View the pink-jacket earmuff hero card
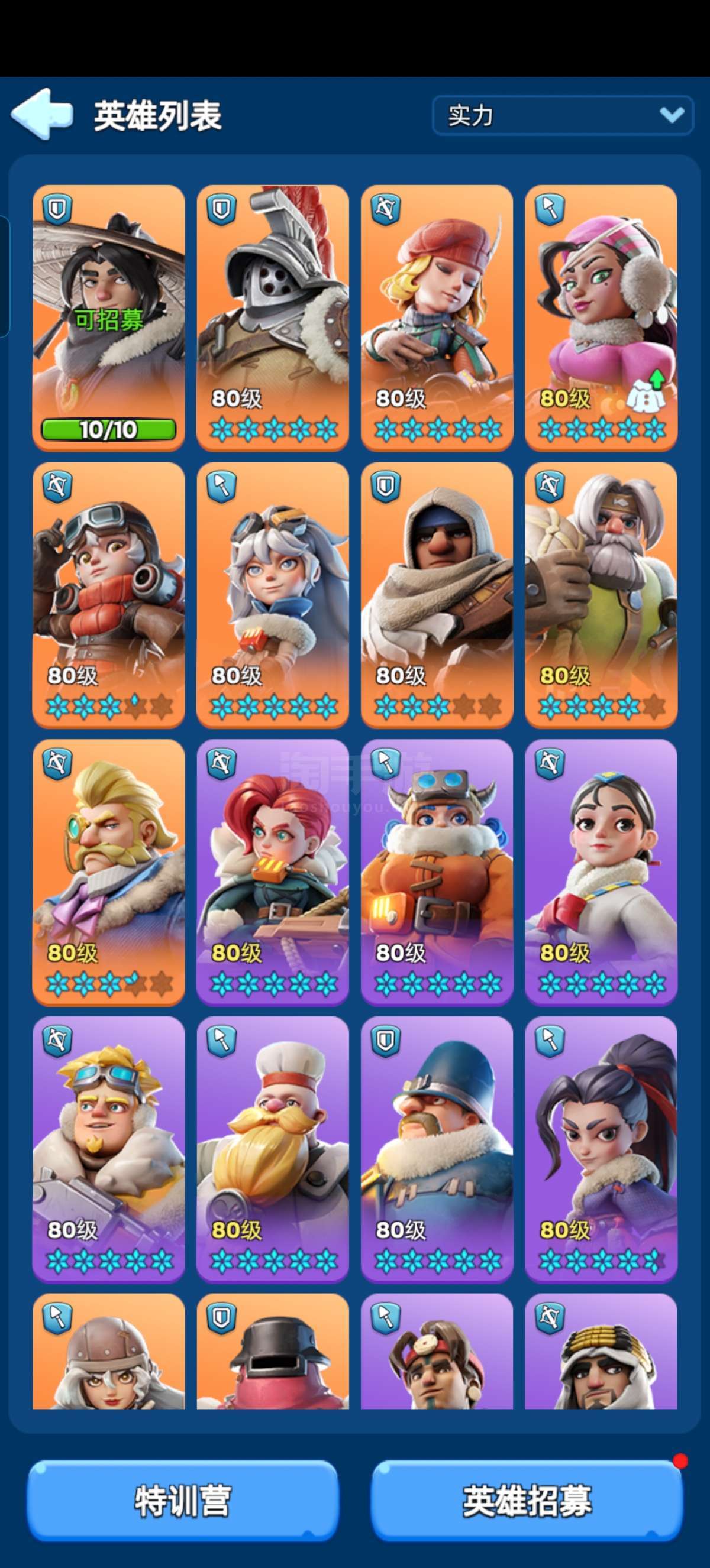Image resolution: width=710 pixels, height=1568 pixels. click(x=601, y=317)
